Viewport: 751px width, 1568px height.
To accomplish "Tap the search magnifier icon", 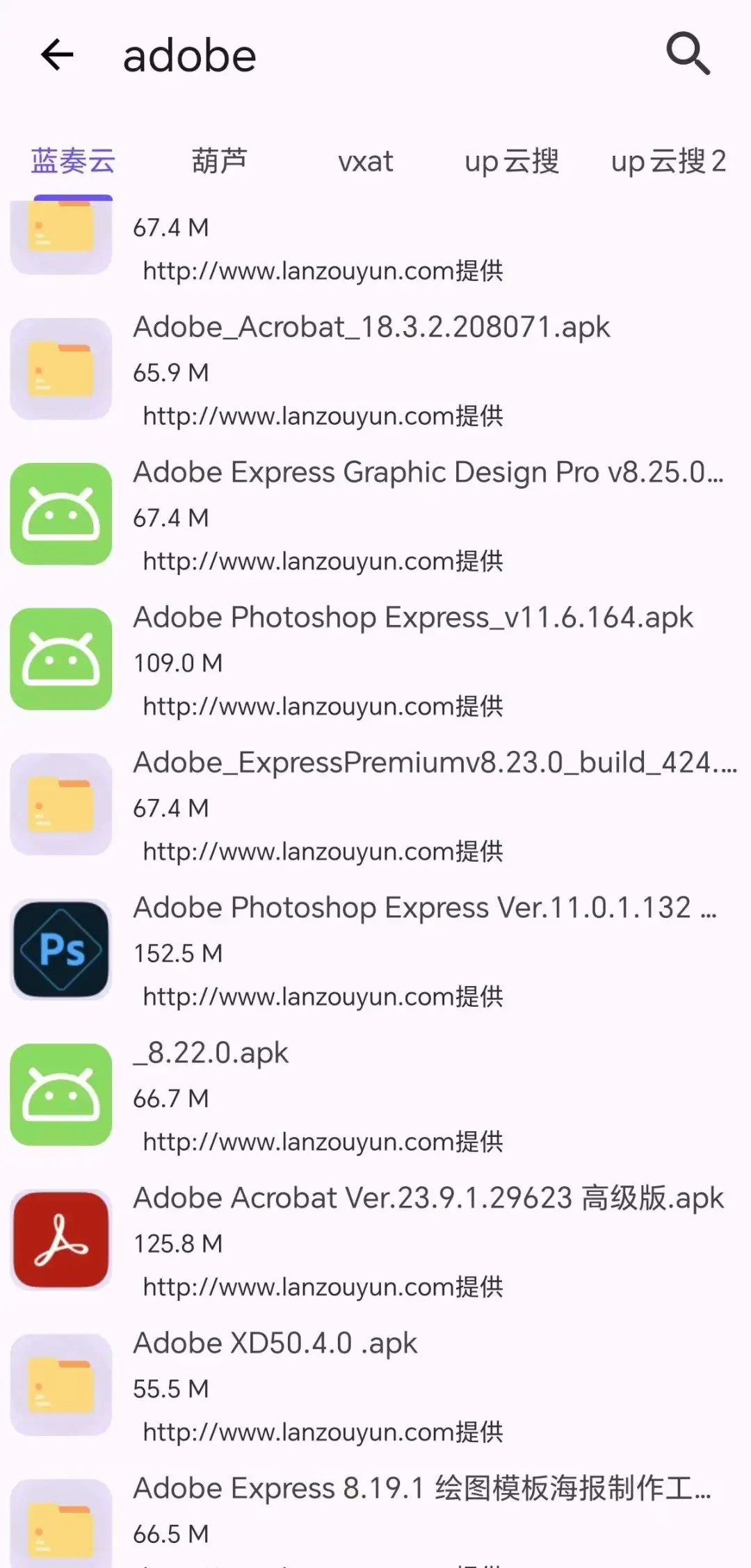I will (x=688, y=54).
